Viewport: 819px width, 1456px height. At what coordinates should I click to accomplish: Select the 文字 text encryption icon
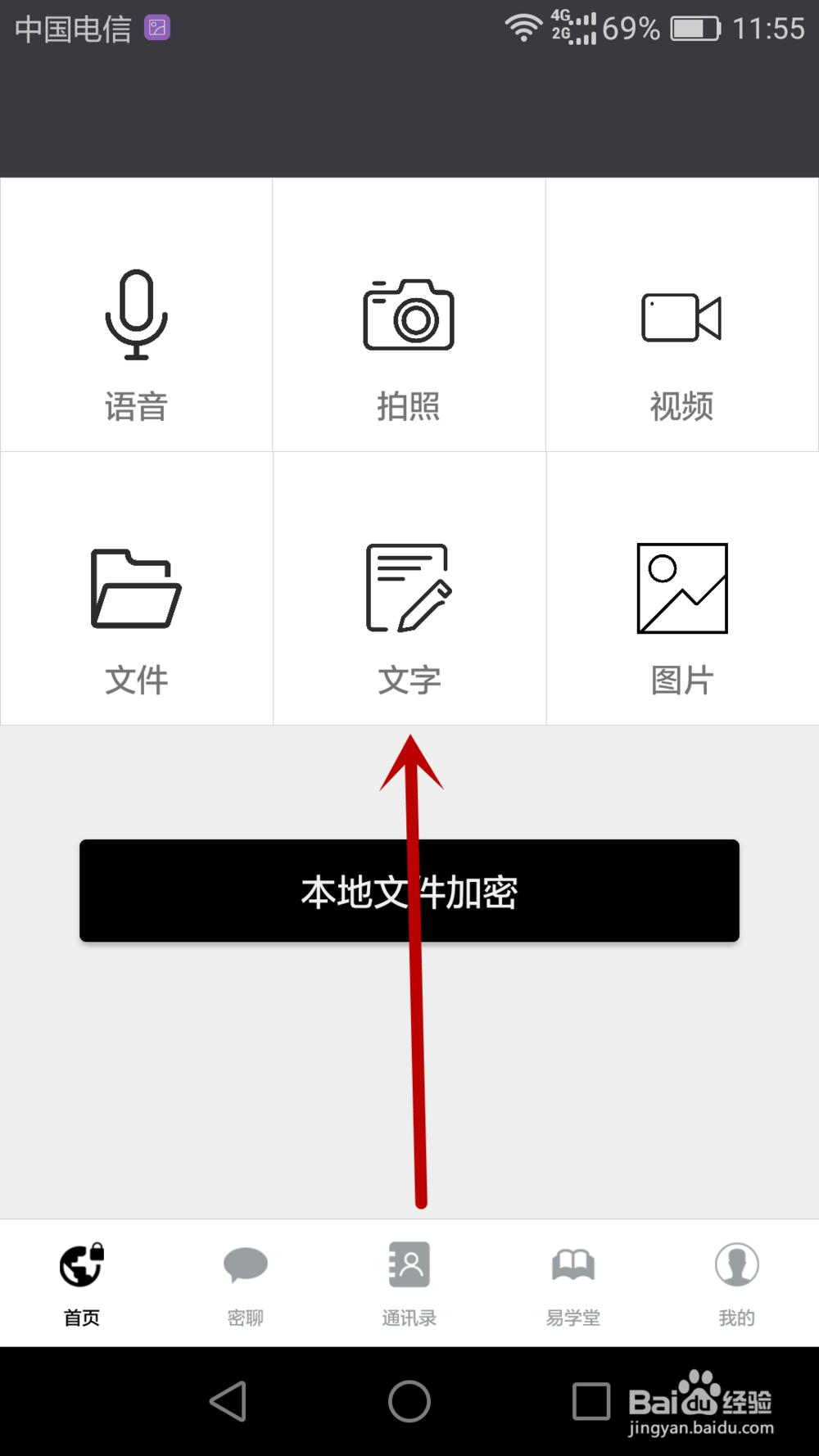point(409,588)
